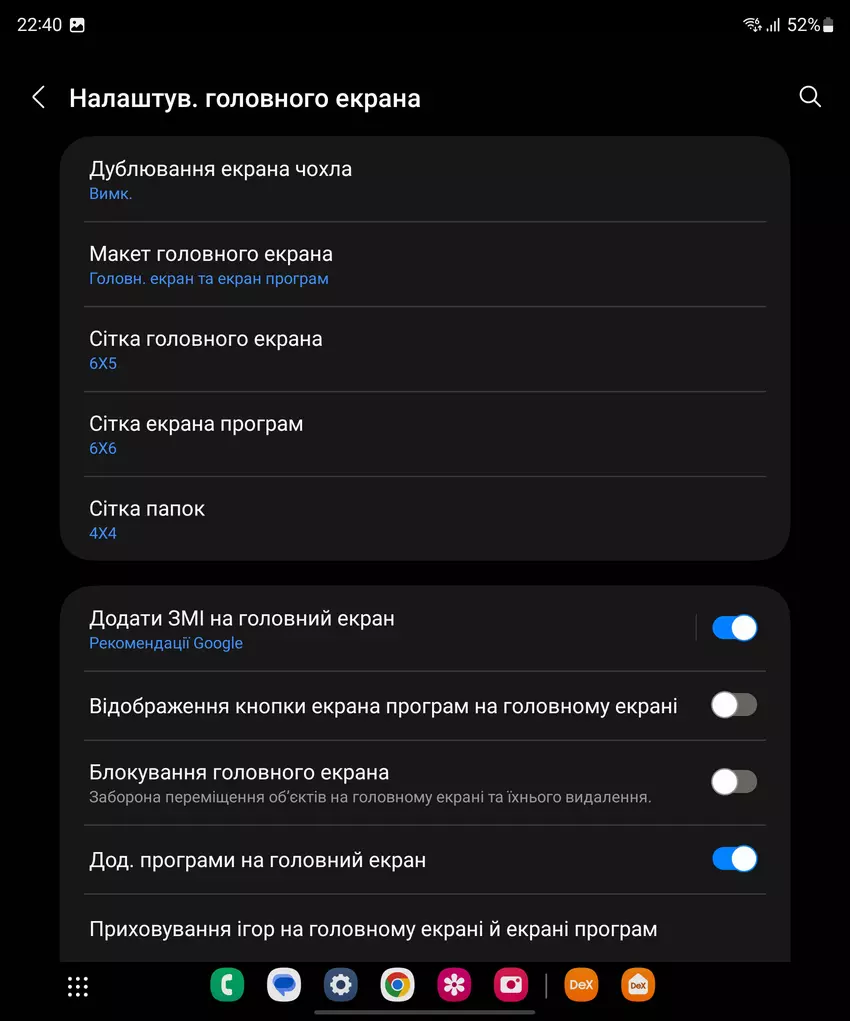Launch the Phone app from the taskbar
Image resolution: width=850 pixels, height=1021 pixels.
coord(227,986)
